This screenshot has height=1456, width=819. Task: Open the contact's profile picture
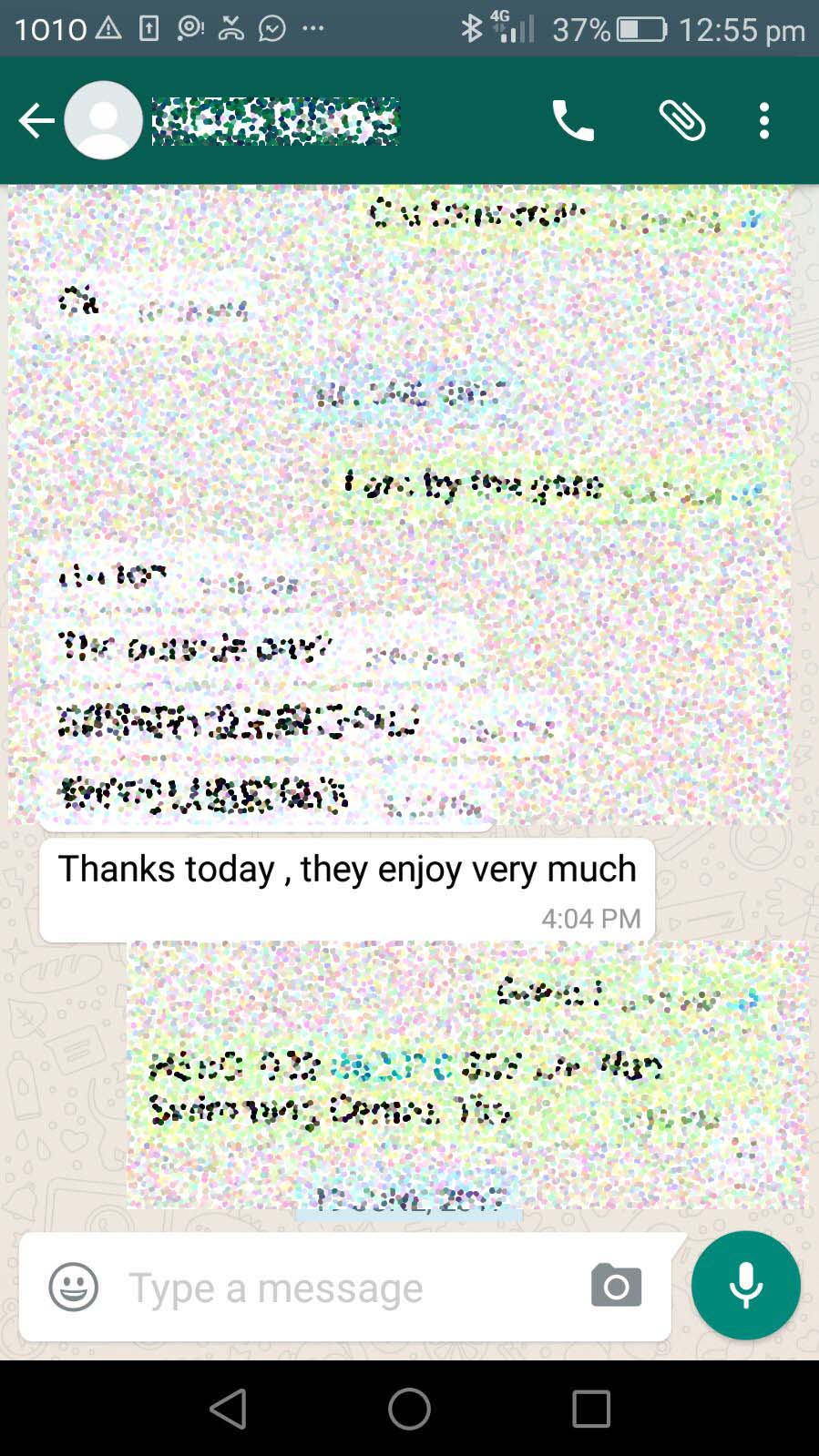tap(104, 120)
